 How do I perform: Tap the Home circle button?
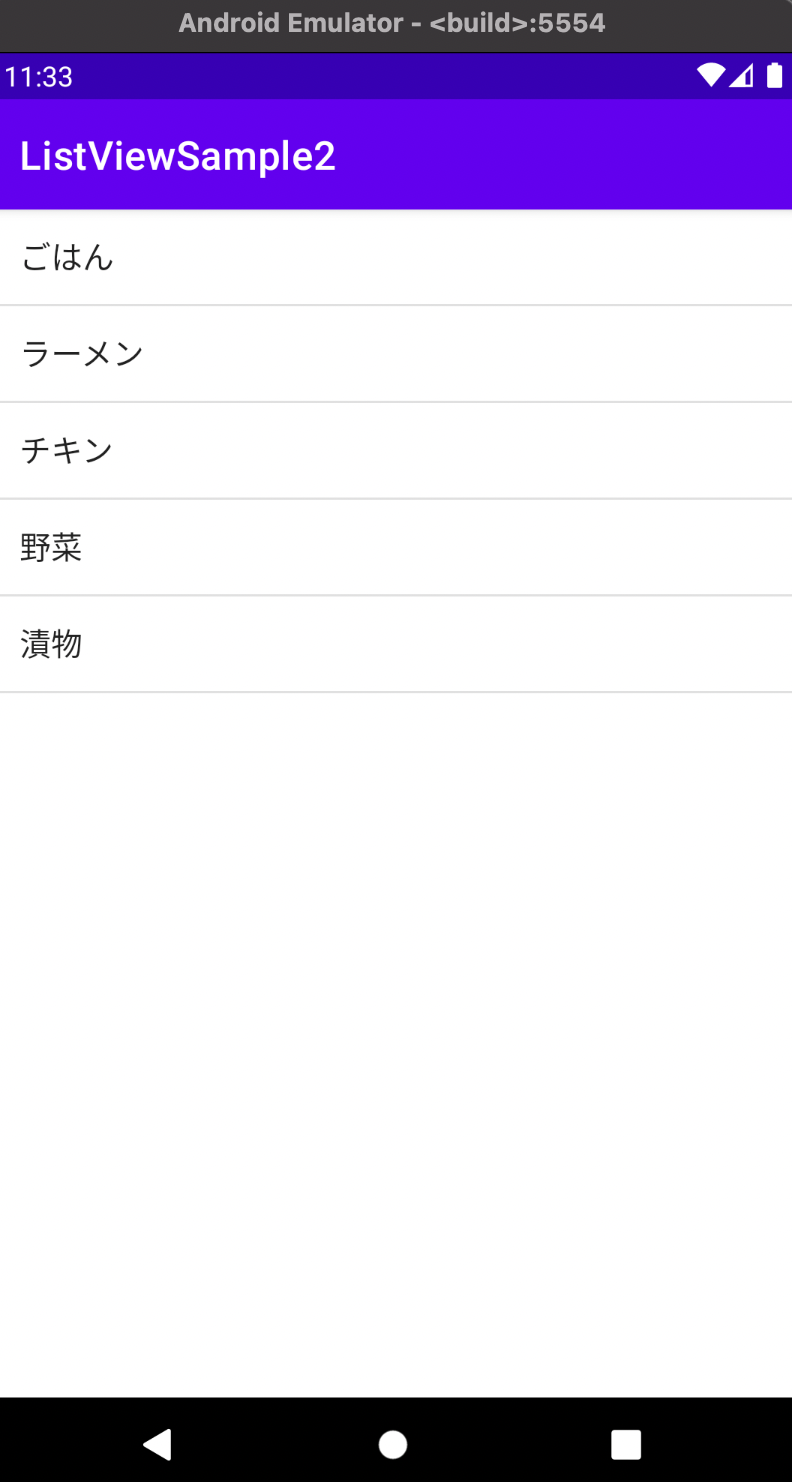coord(392,1443)
